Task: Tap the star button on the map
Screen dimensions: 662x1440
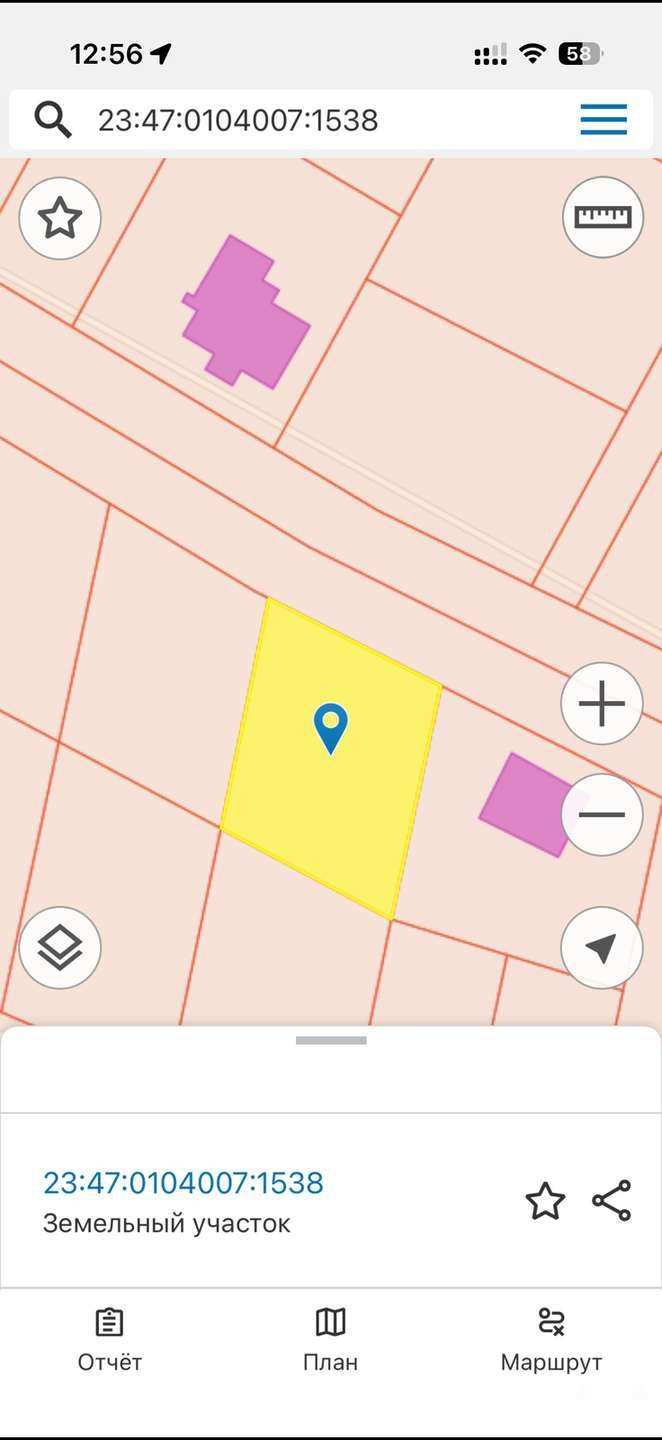Action: 60,218
